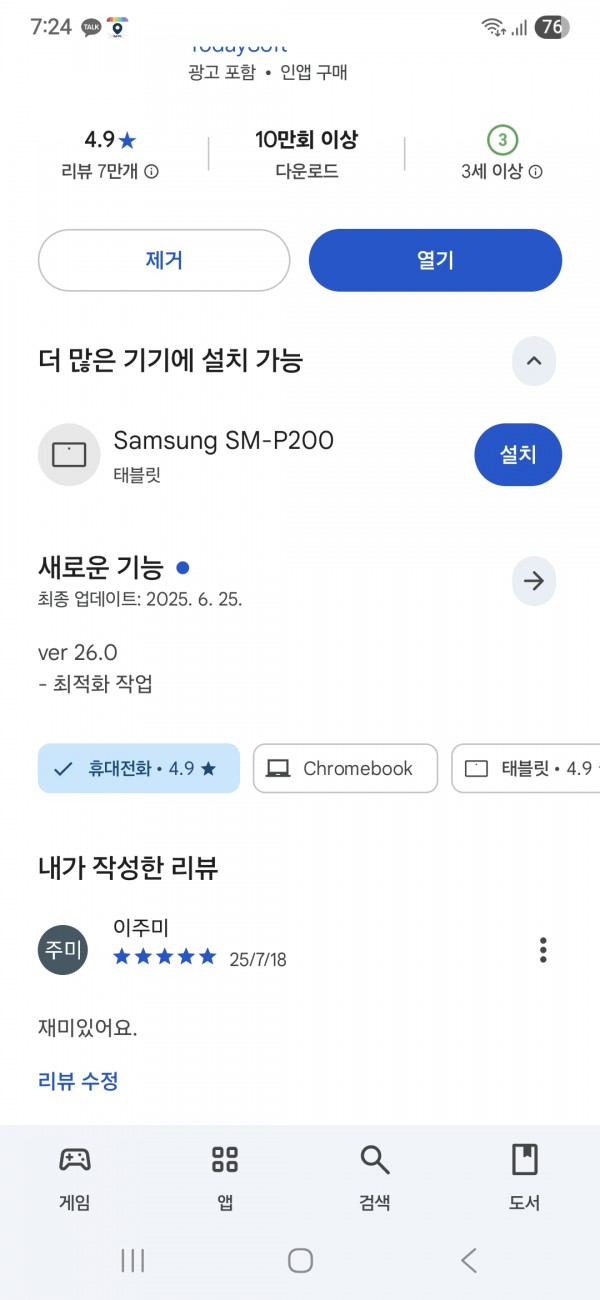The image size is (600, 1300).
Task: Tap the 제거 uninstall button
Action: click(x=164, y=260)
